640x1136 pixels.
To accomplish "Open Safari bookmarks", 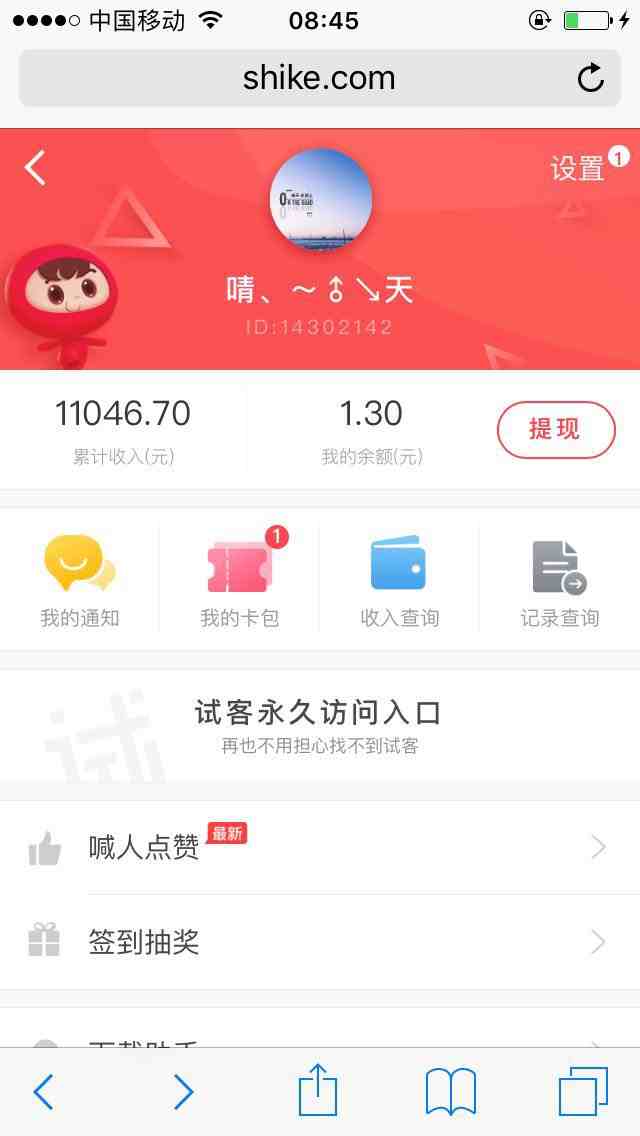I will 451,1091.
